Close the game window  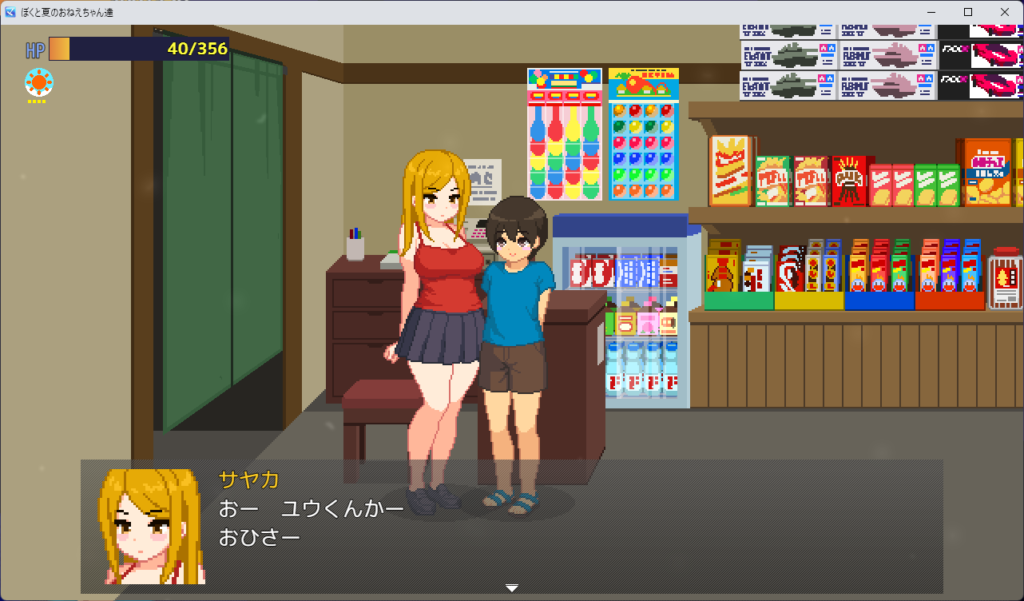pos(1003,11)
